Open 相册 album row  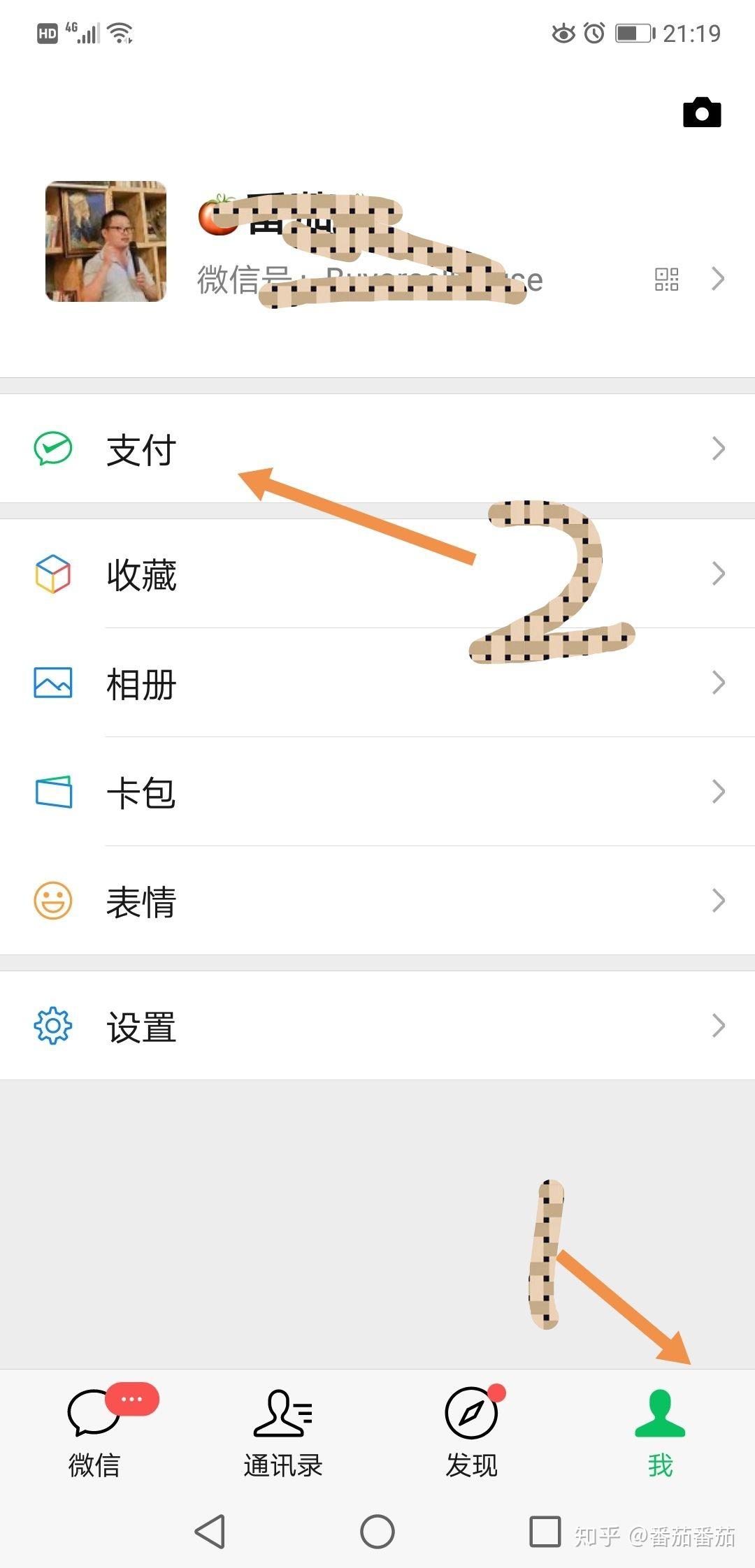point(377,683)
